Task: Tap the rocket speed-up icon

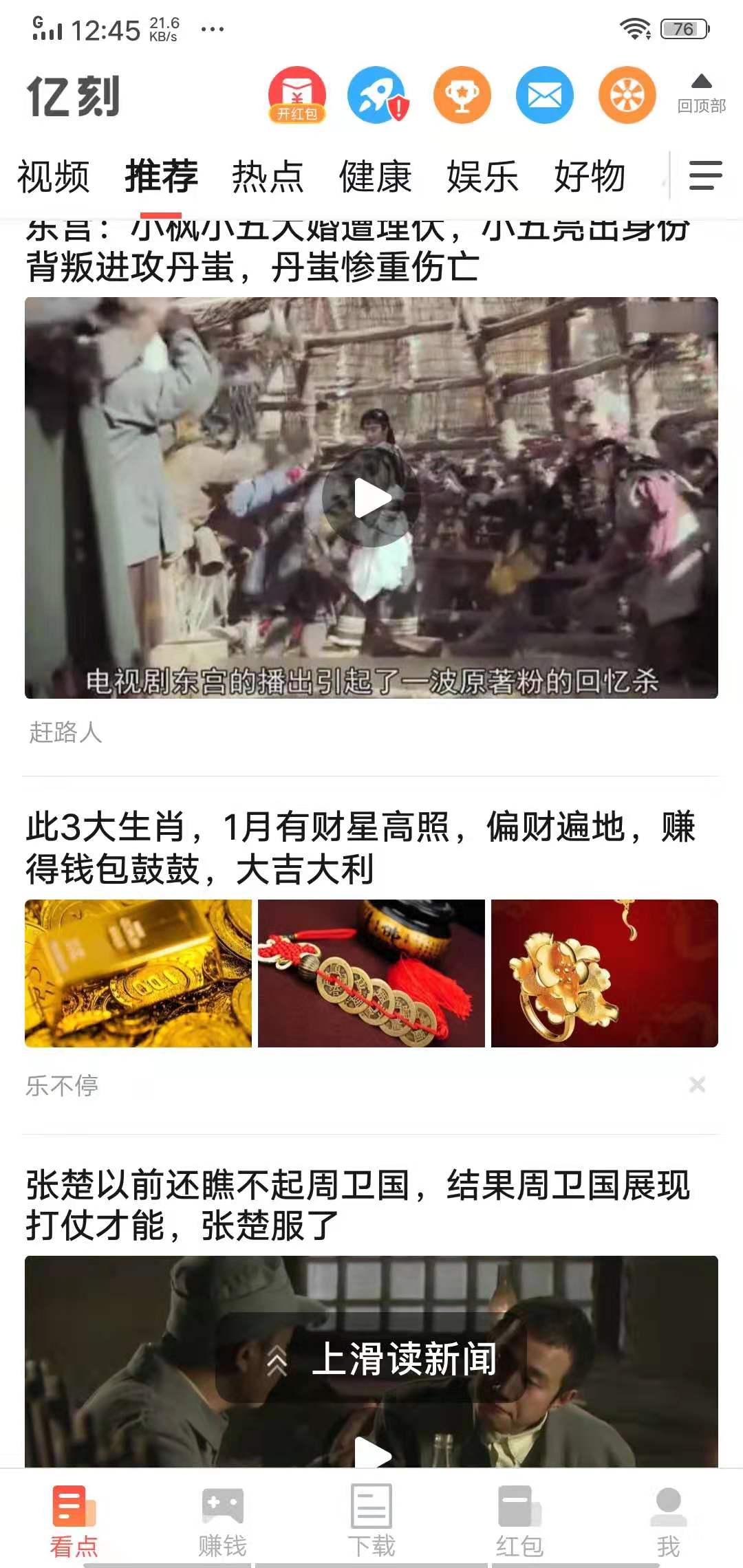Action: coord(379,96)
